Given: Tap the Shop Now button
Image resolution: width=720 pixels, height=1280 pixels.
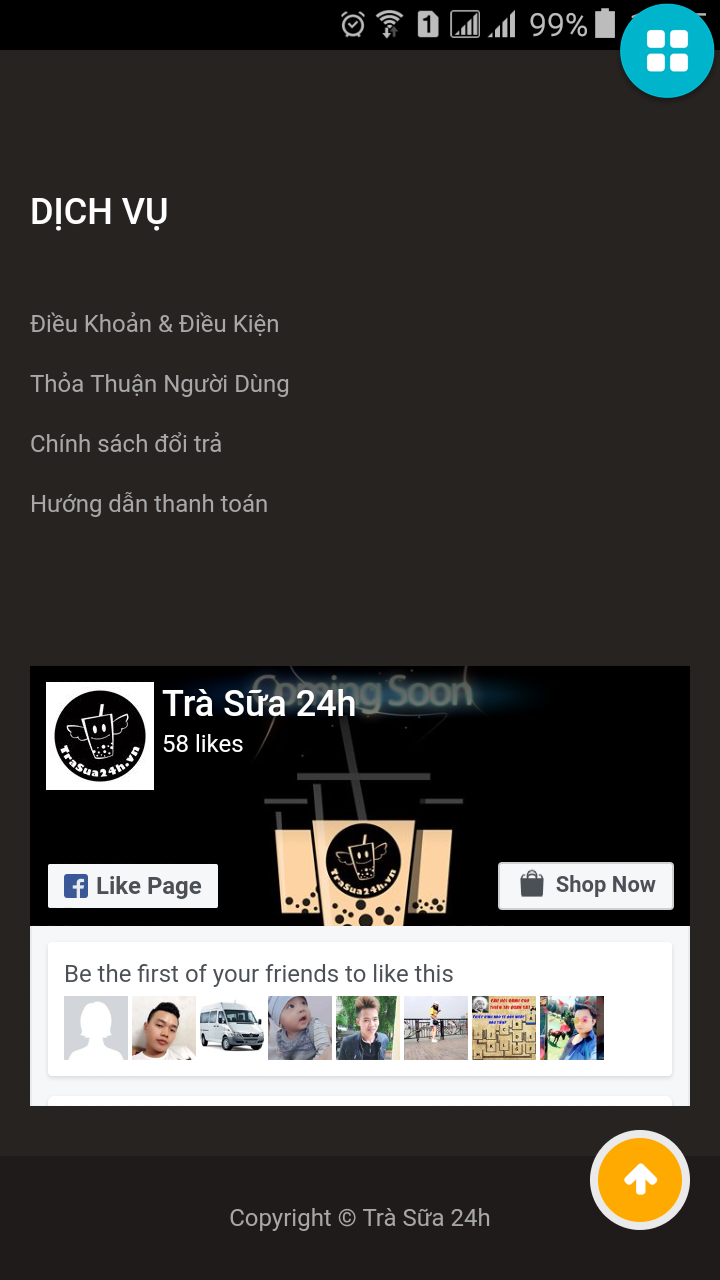Looking at the screenshot, I should coord(586,885).
